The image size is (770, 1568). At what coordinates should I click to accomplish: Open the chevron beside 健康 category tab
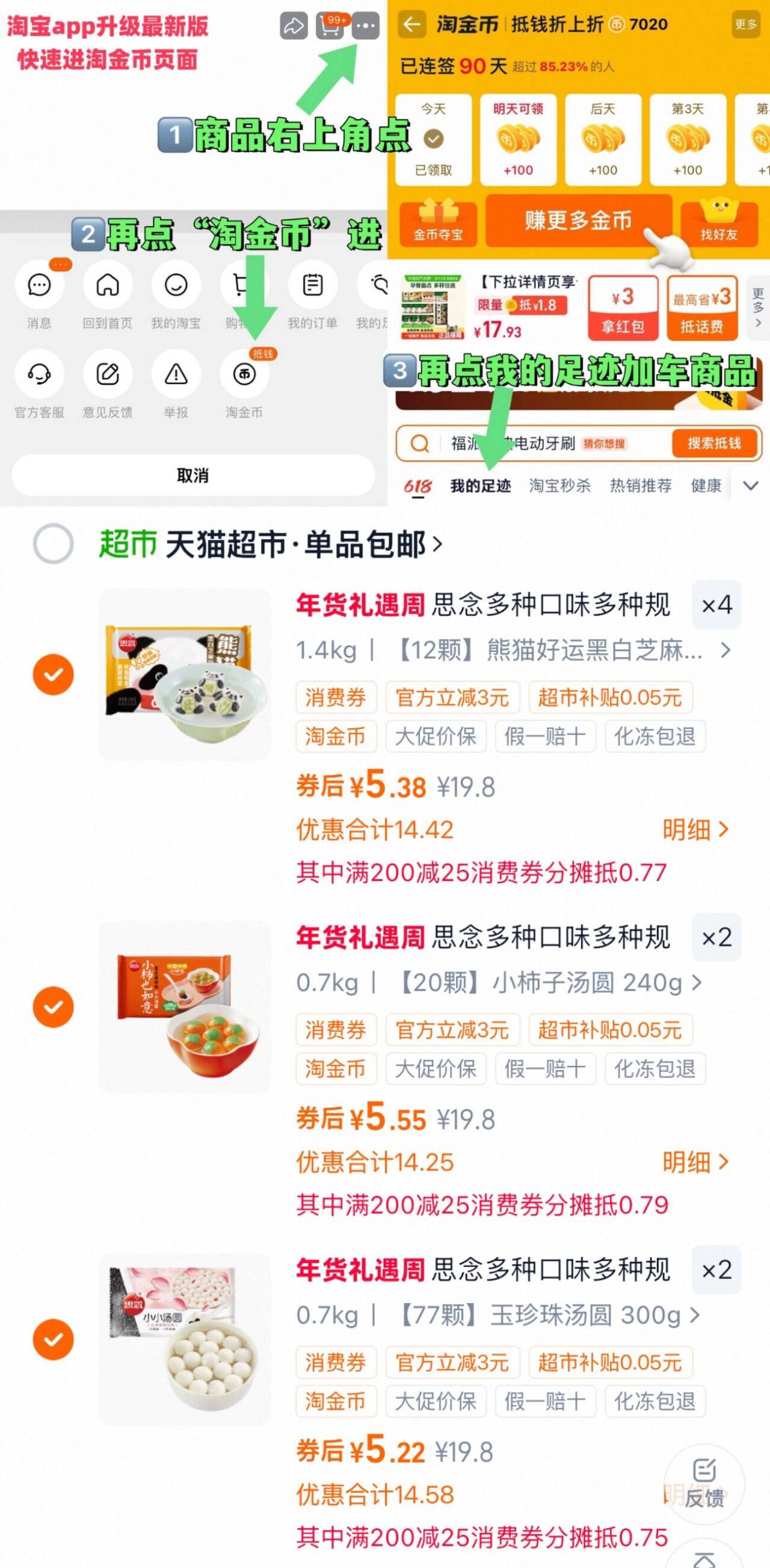pos(750,486)
